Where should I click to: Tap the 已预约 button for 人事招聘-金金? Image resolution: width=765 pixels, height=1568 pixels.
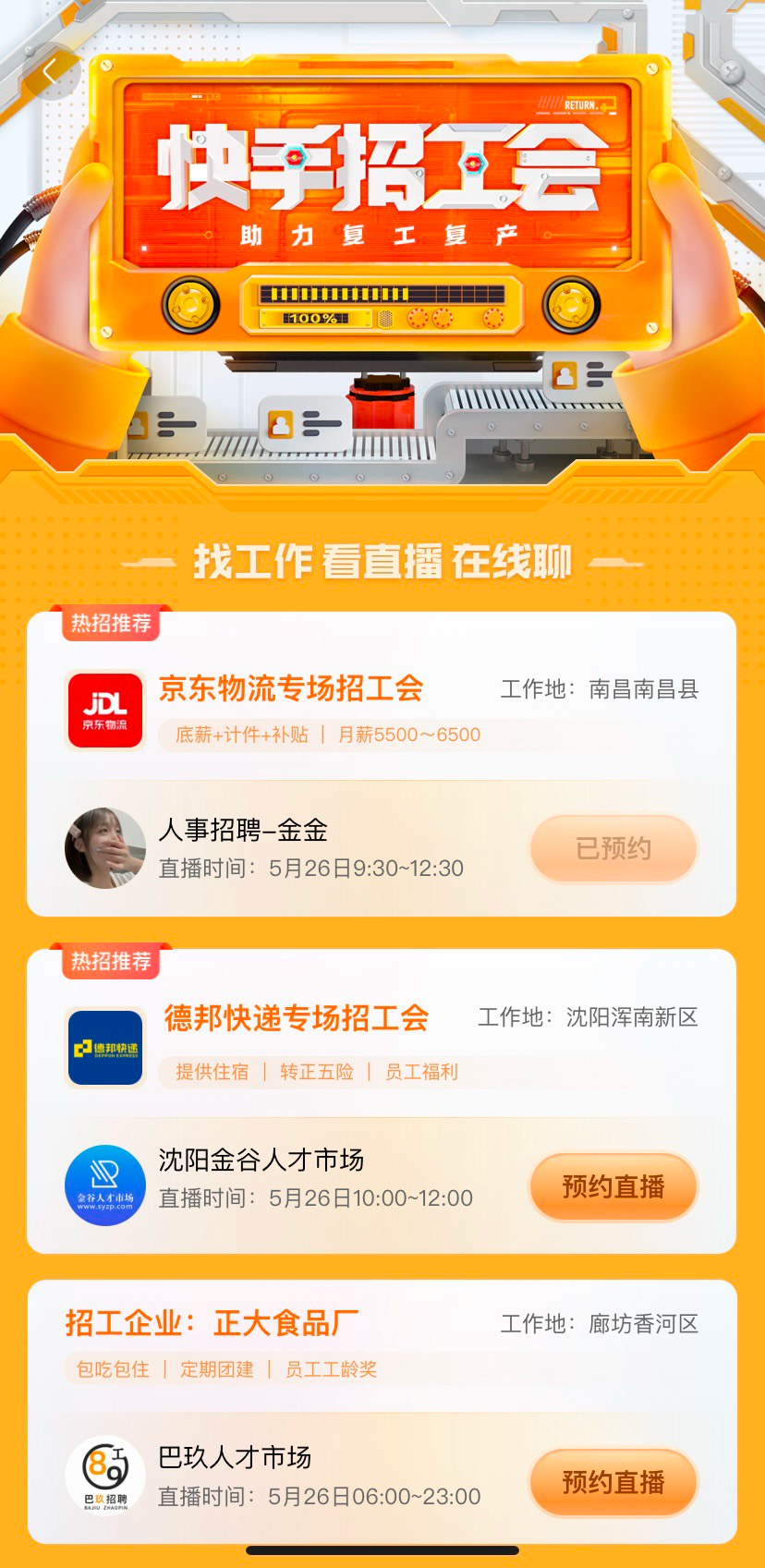[x=613, y=848]
